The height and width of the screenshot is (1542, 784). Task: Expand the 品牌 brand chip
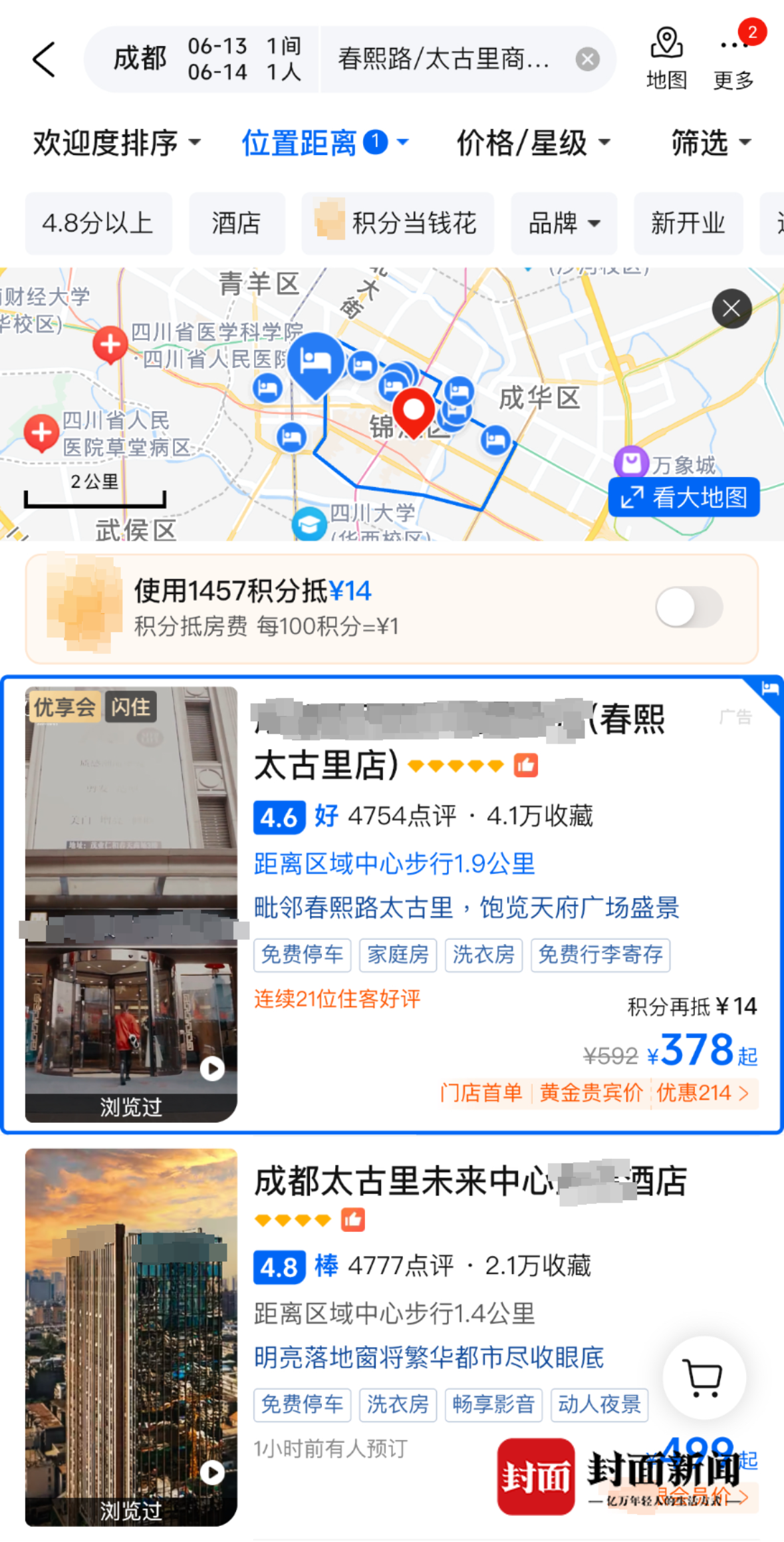pos(564,224)
